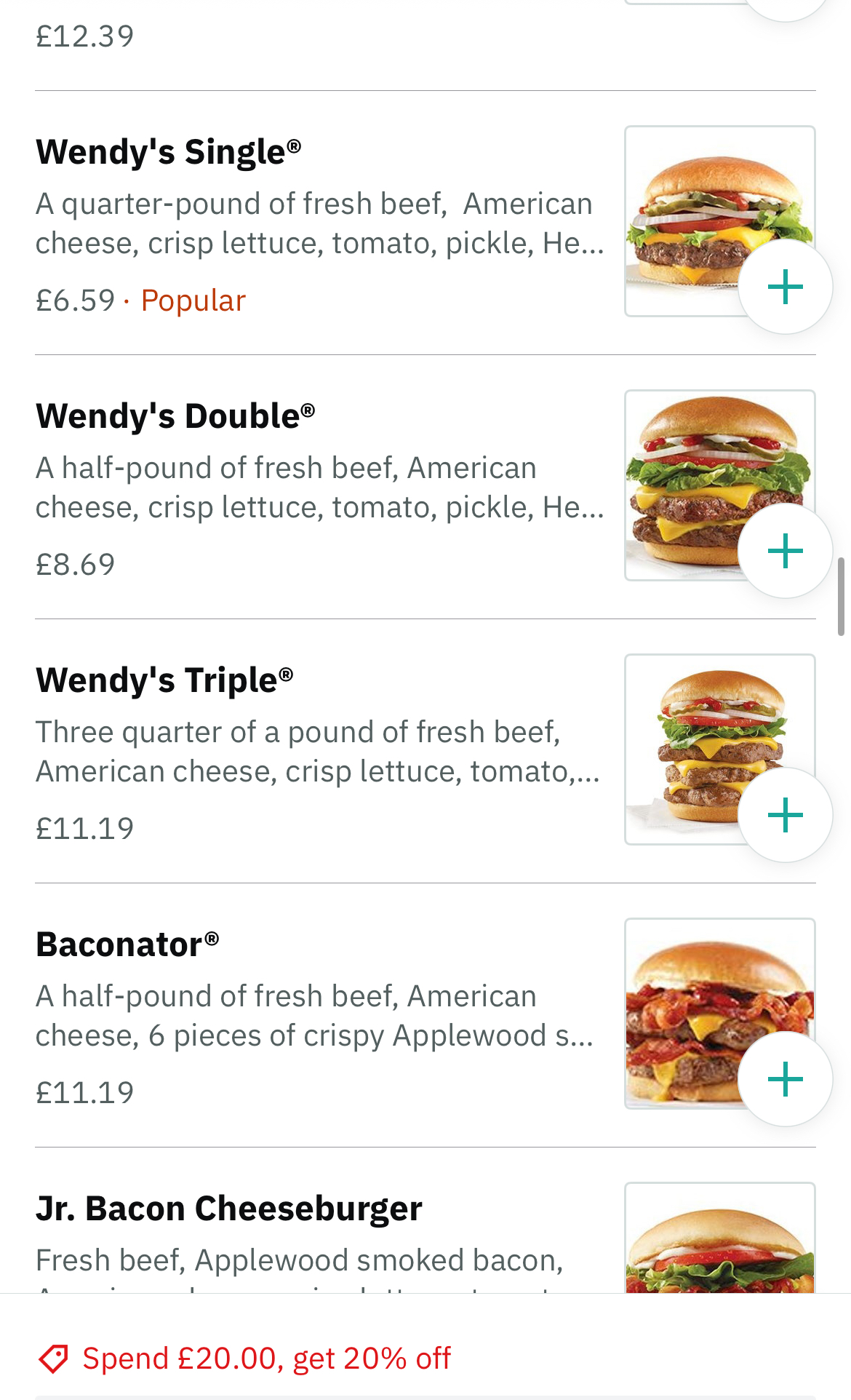Open Wendy's Triple item details
The height and width of the screenshot is (1400, 851).
coord(320,751)
